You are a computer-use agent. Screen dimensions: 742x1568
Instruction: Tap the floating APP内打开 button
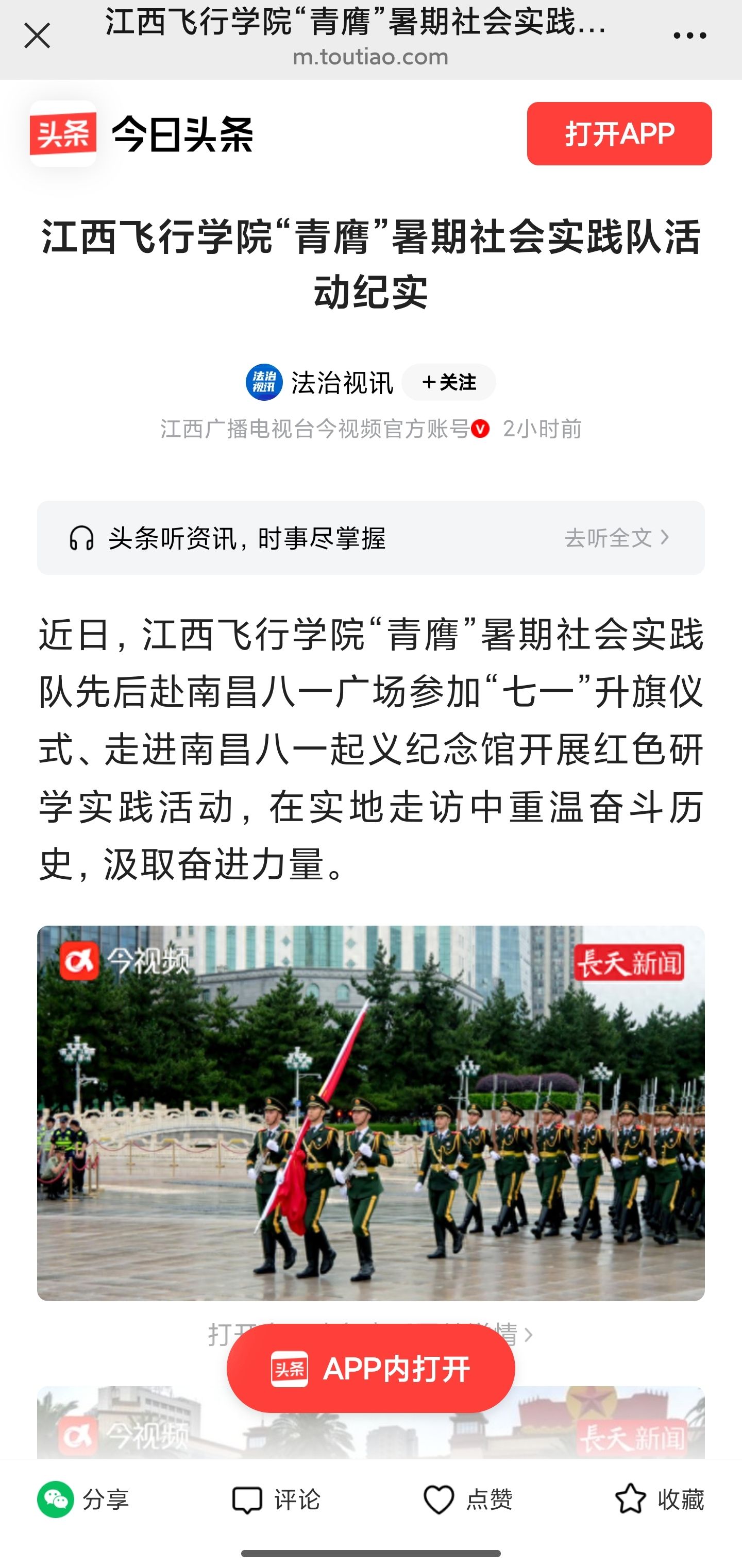[370, 1369]
